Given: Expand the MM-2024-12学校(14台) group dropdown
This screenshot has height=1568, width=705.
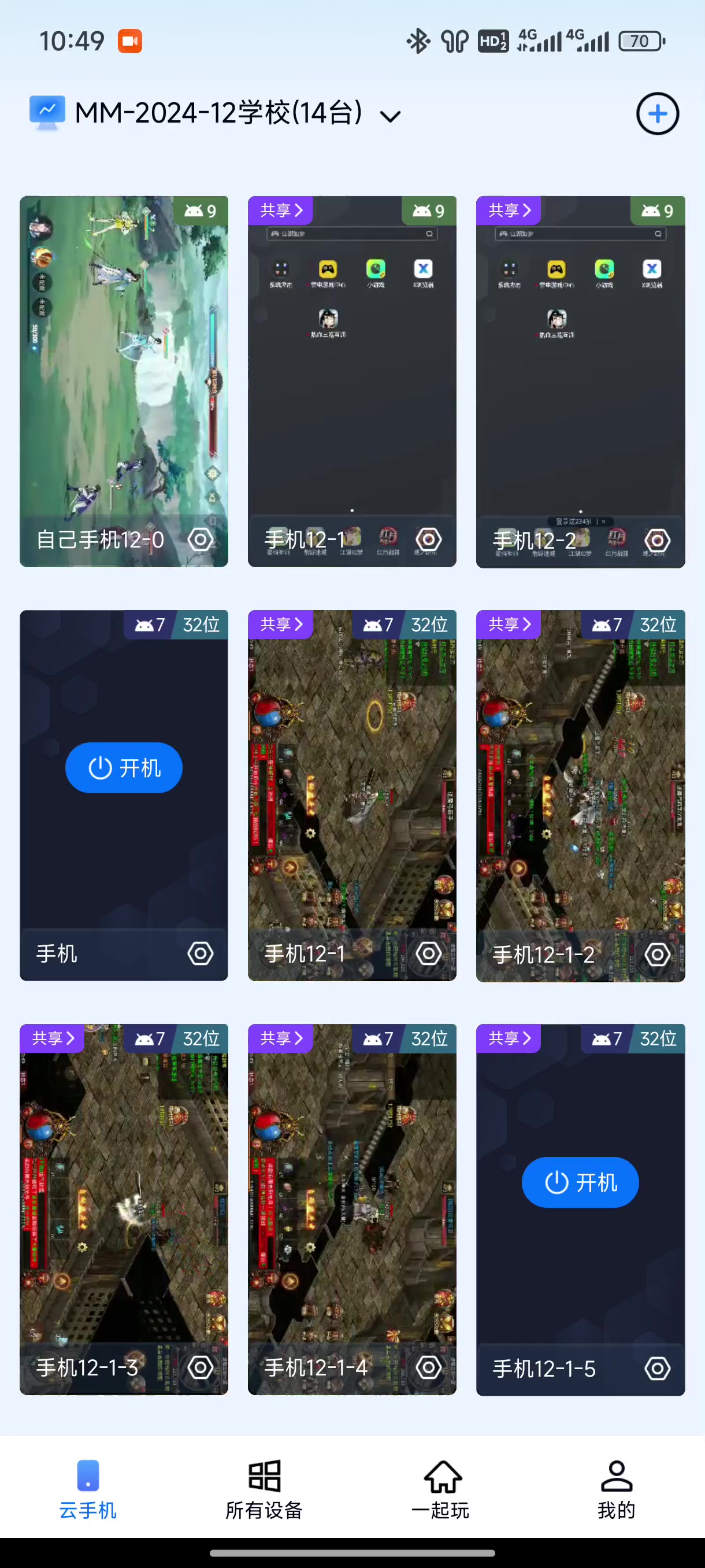Looking at the screenshot, I should point(390,116).
